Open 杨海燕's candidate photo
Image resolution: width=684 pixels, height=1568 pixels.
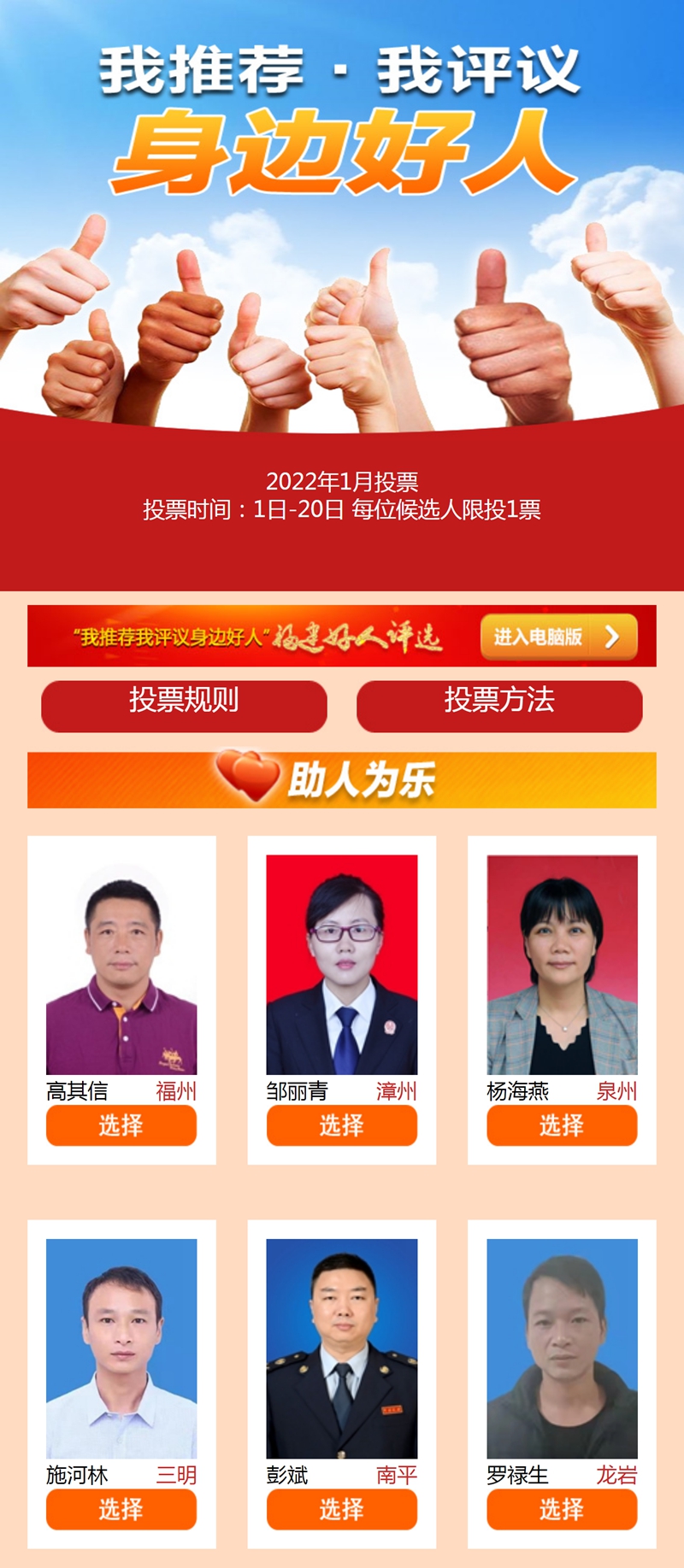(562, 966)
